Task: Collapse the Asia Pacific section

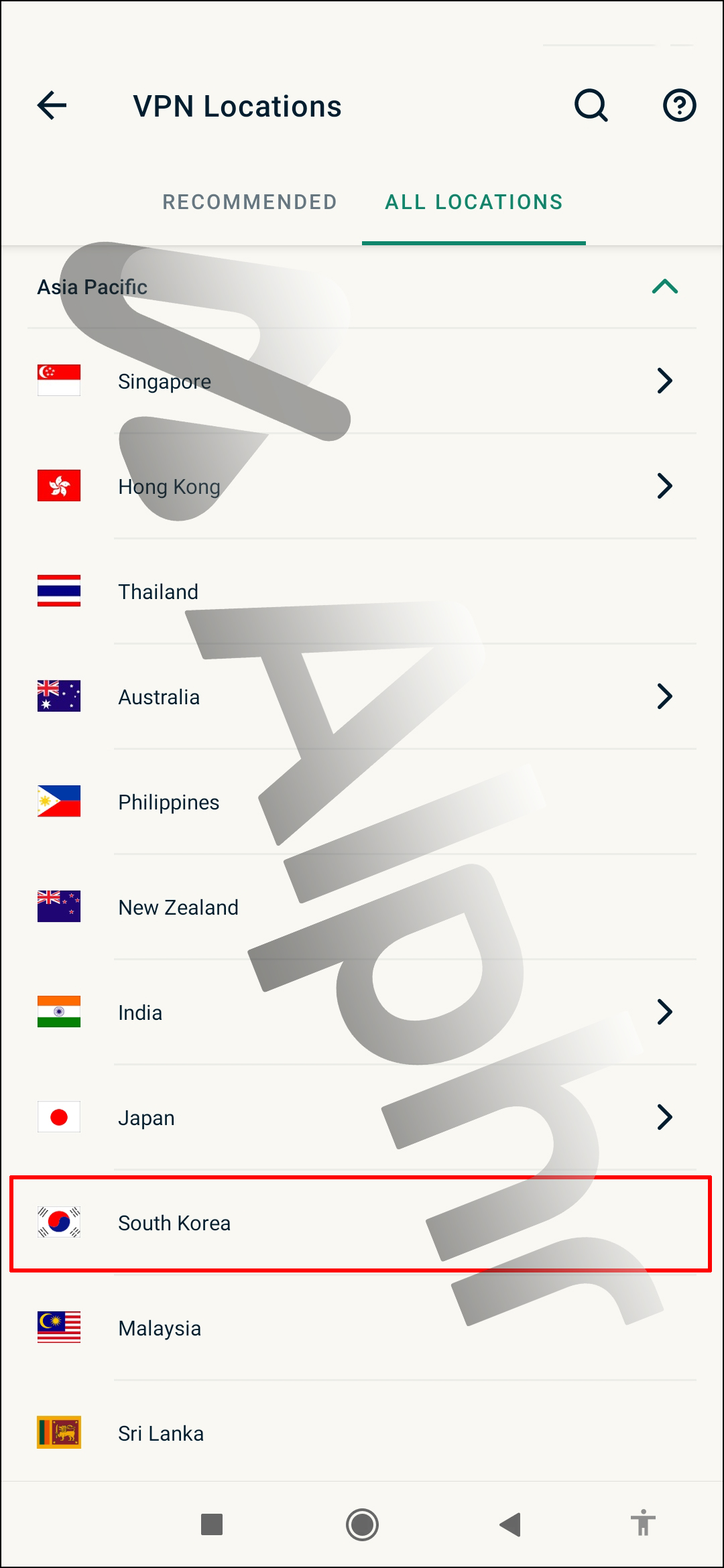Action: 664,287
